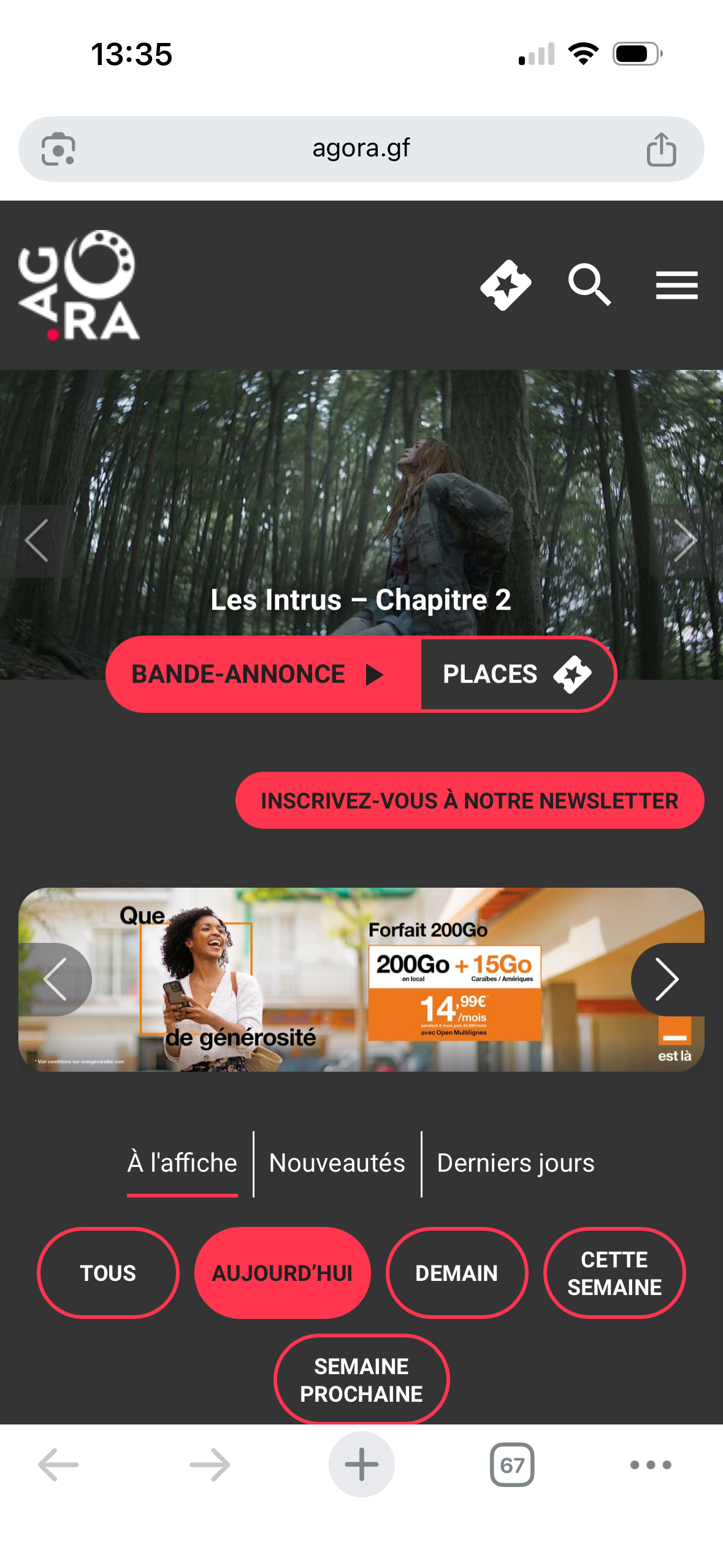Switch to the Nouveautés tab
Screen dimensions: 723x1568
(x=337, y=1163)
